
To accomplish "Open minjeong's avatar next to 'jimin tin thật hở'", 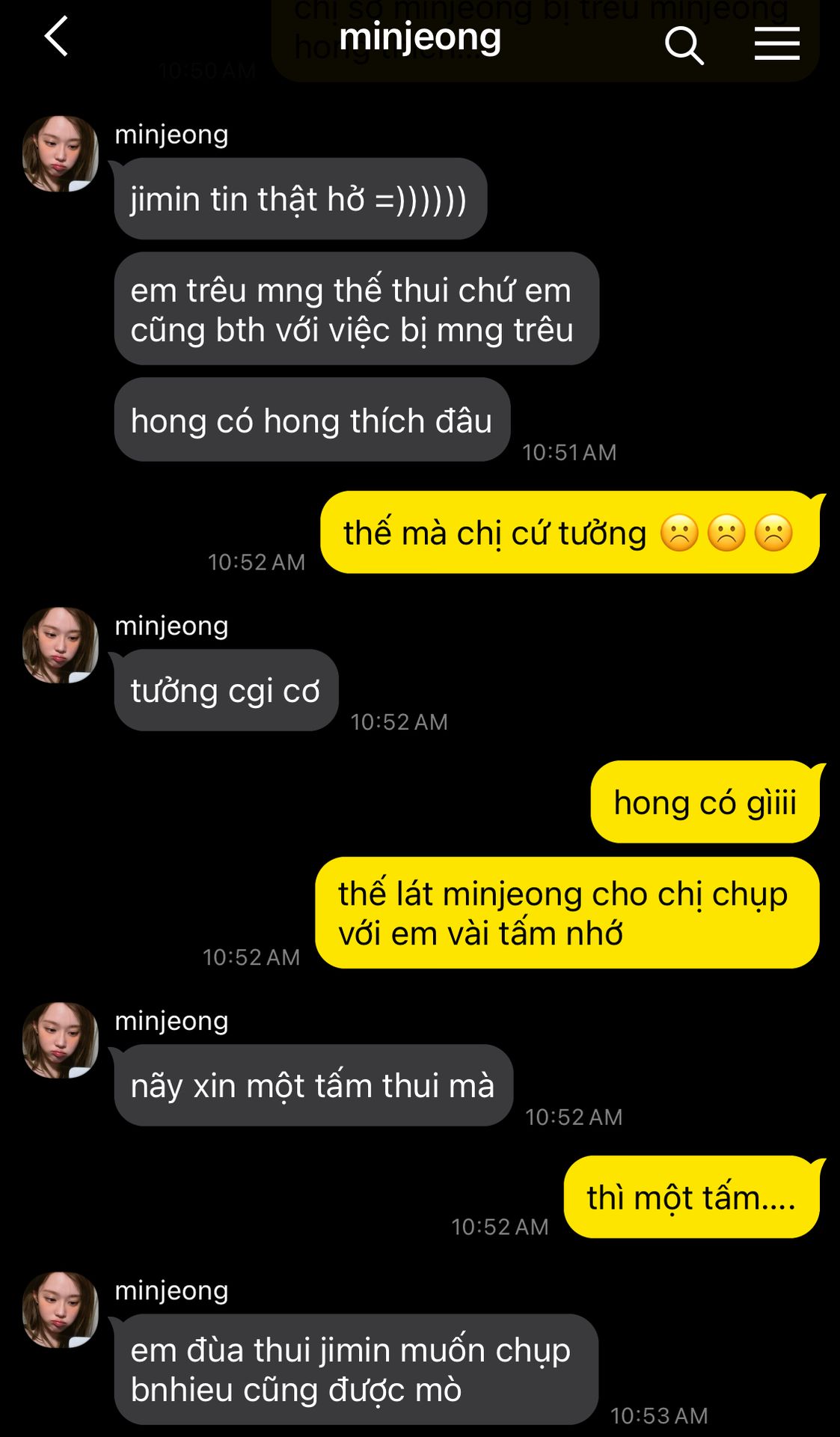I will 61,153.
